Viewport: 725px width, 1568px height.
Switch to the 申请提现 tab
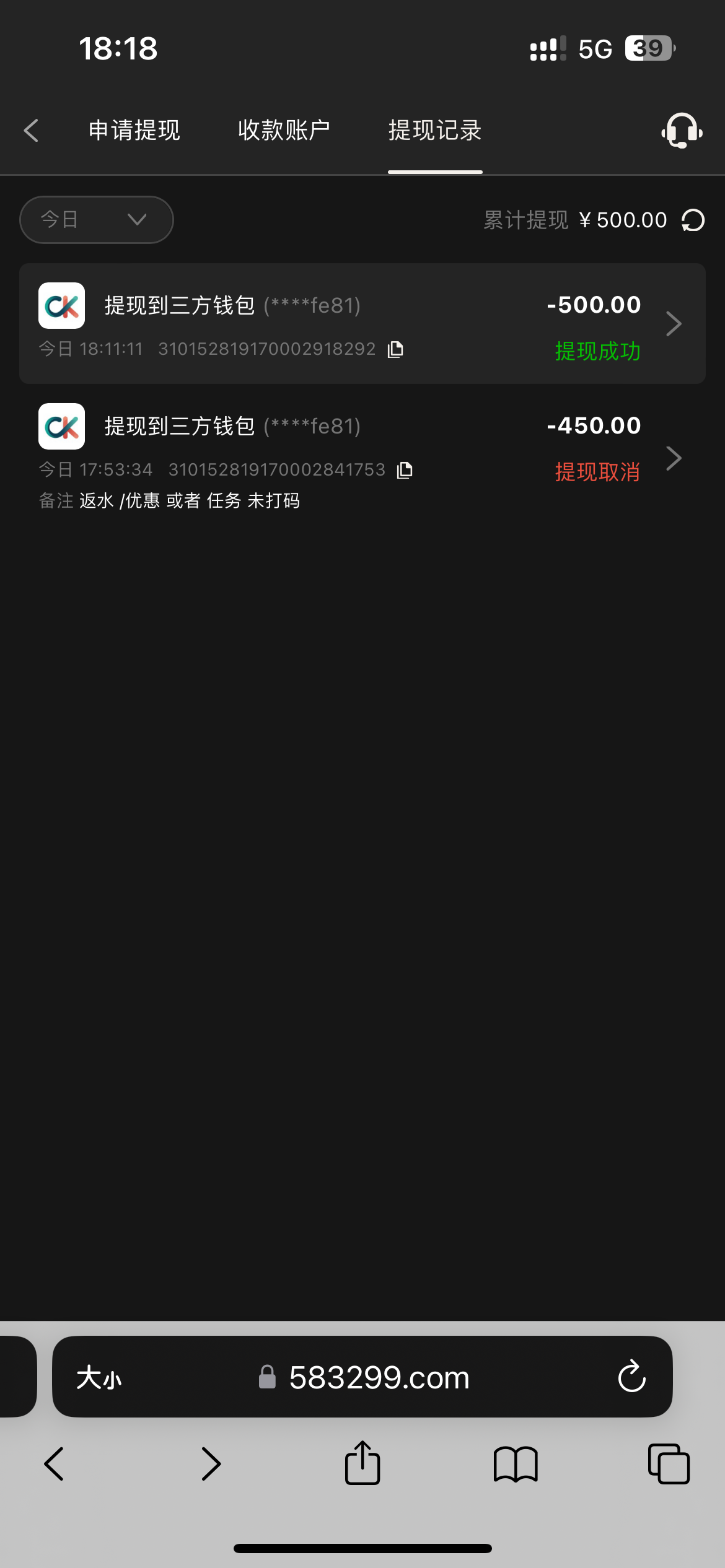pyautogui.click(x=134, y=131)
